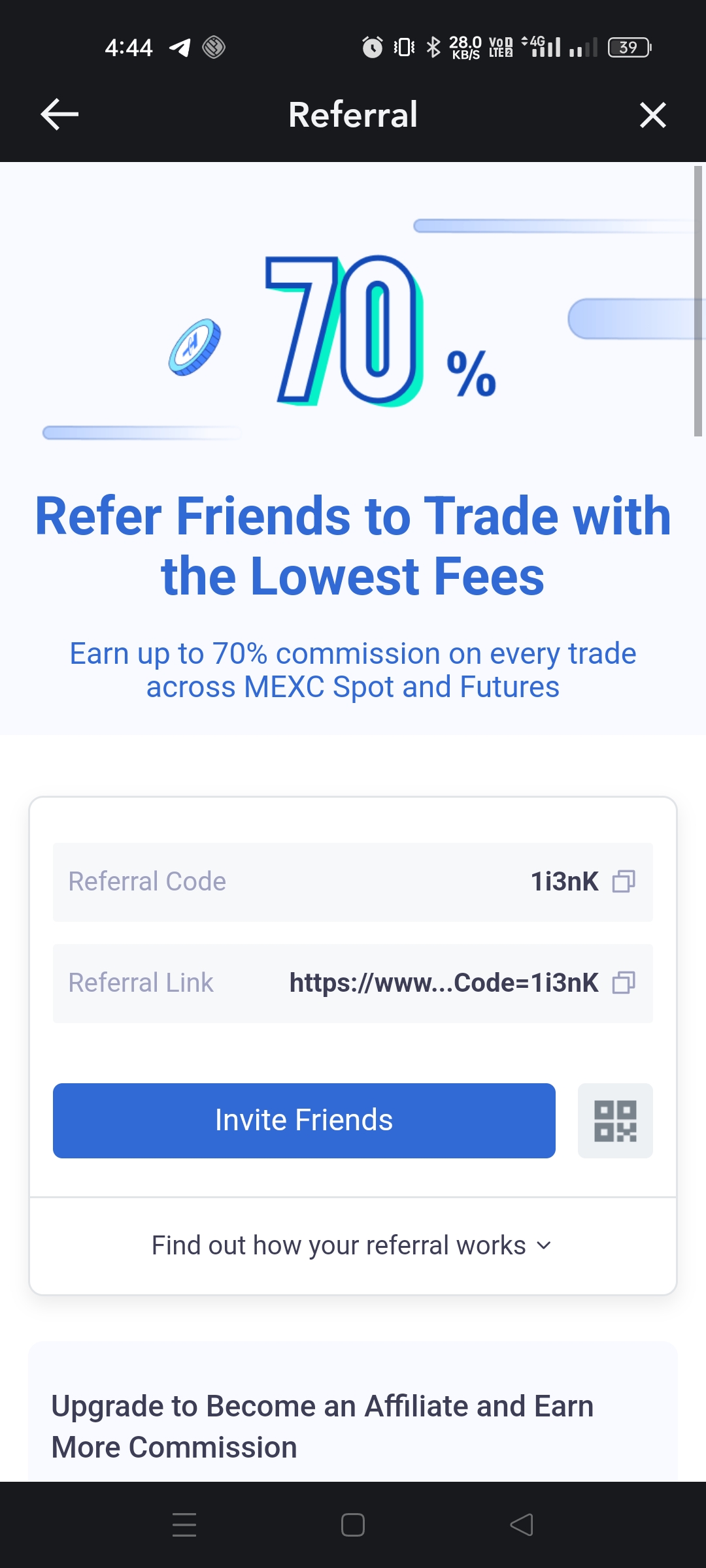Expand Find out how your referral works
The image size is (706, 1568).
click(352, 1245)
